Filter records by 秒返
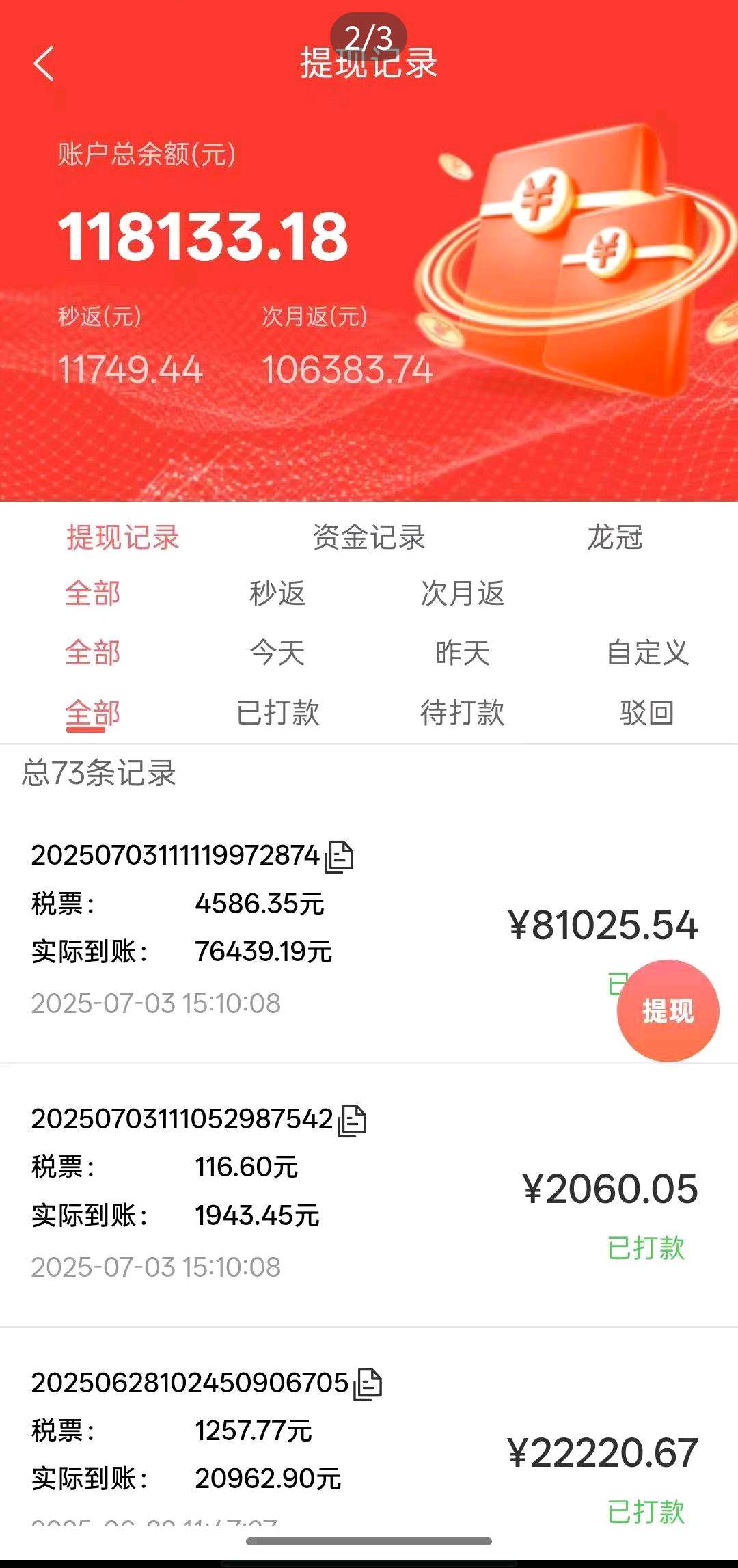 click(277, 593)
